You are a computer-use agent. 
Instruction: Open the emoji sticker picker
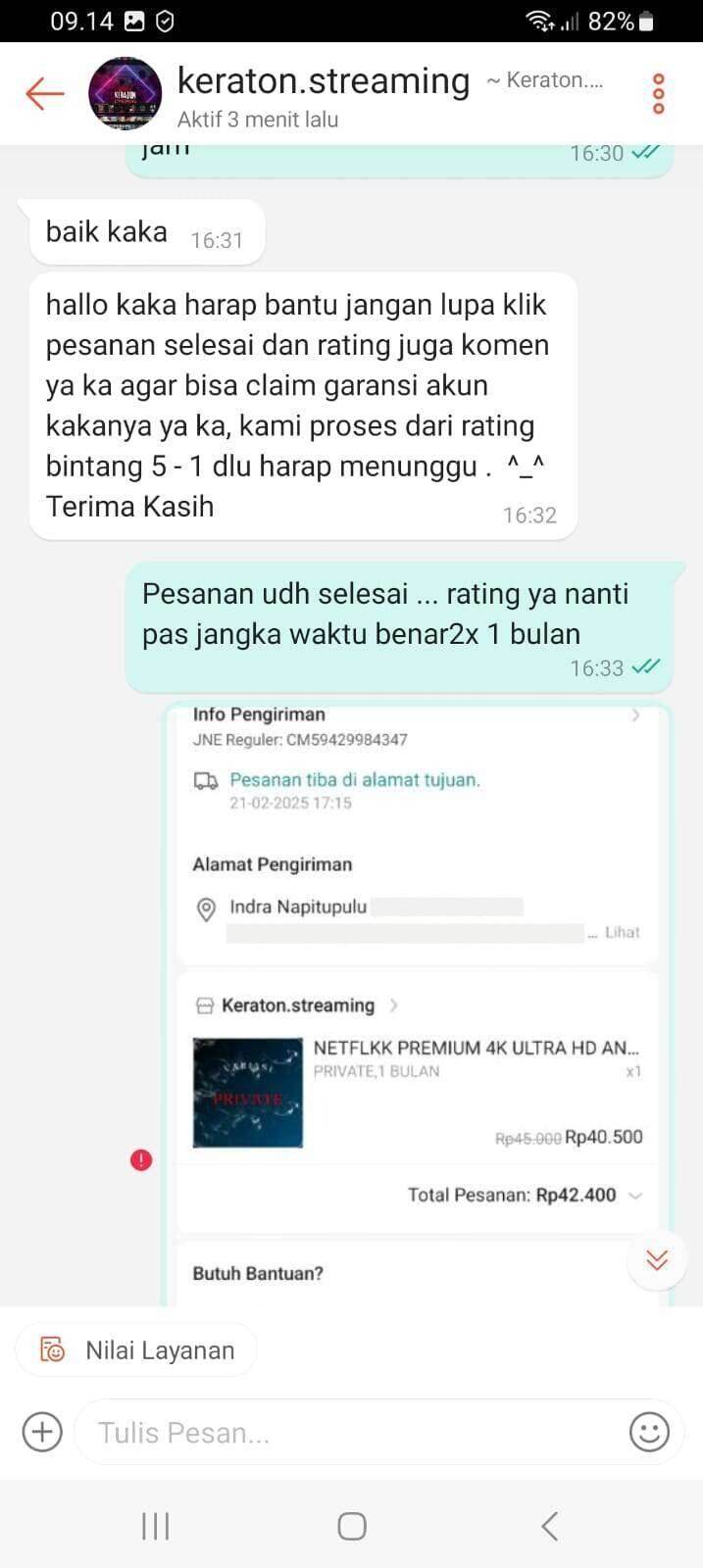pyautogui.click(x=649, y=1433)
